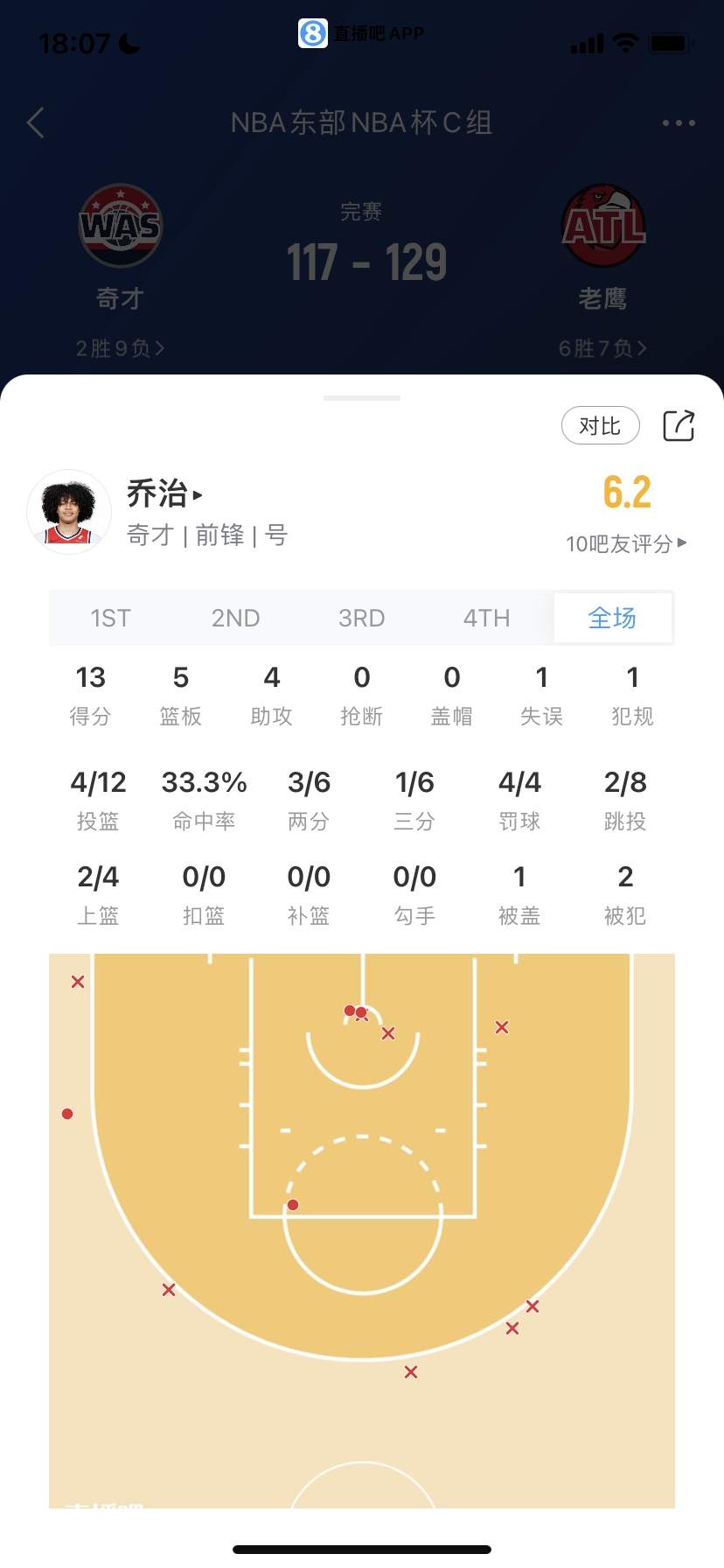Open the three-dot overflow menu

[x=679, y=123]
